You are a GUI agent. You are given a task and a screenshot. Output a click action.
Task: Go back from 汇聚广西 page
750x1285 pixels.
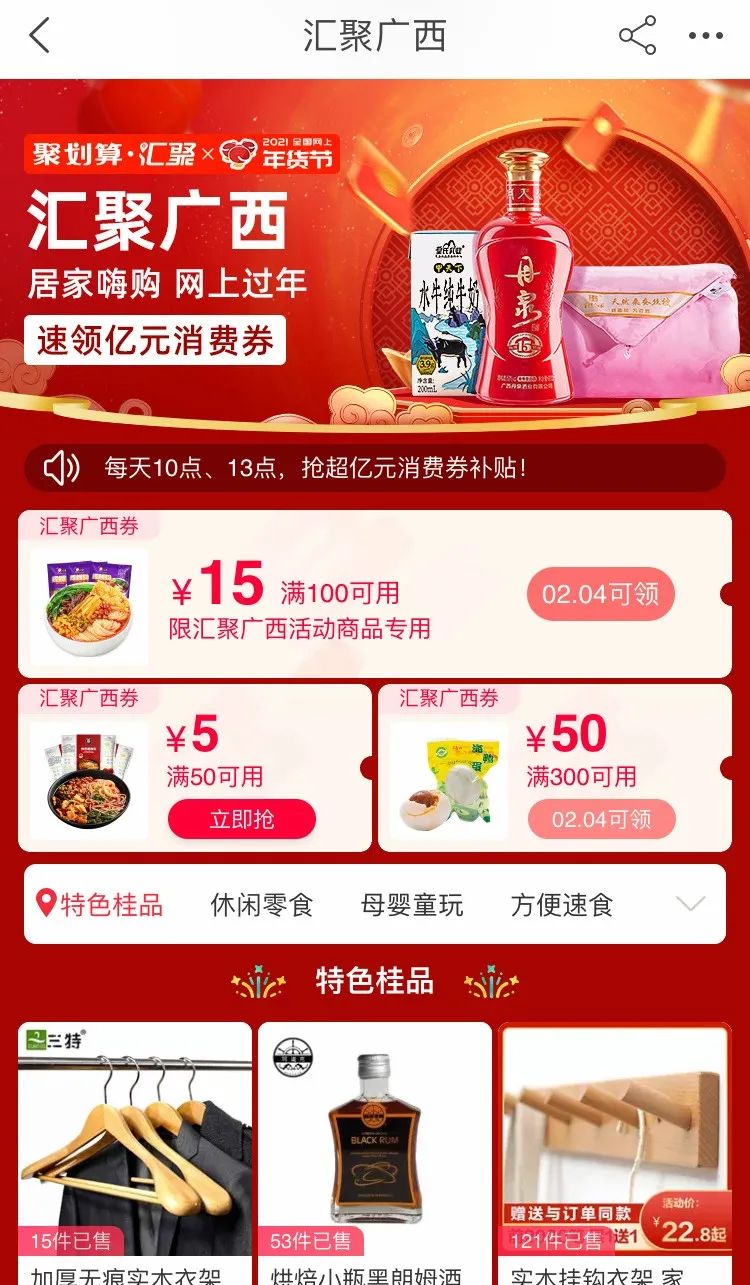[x=40, y=37]
